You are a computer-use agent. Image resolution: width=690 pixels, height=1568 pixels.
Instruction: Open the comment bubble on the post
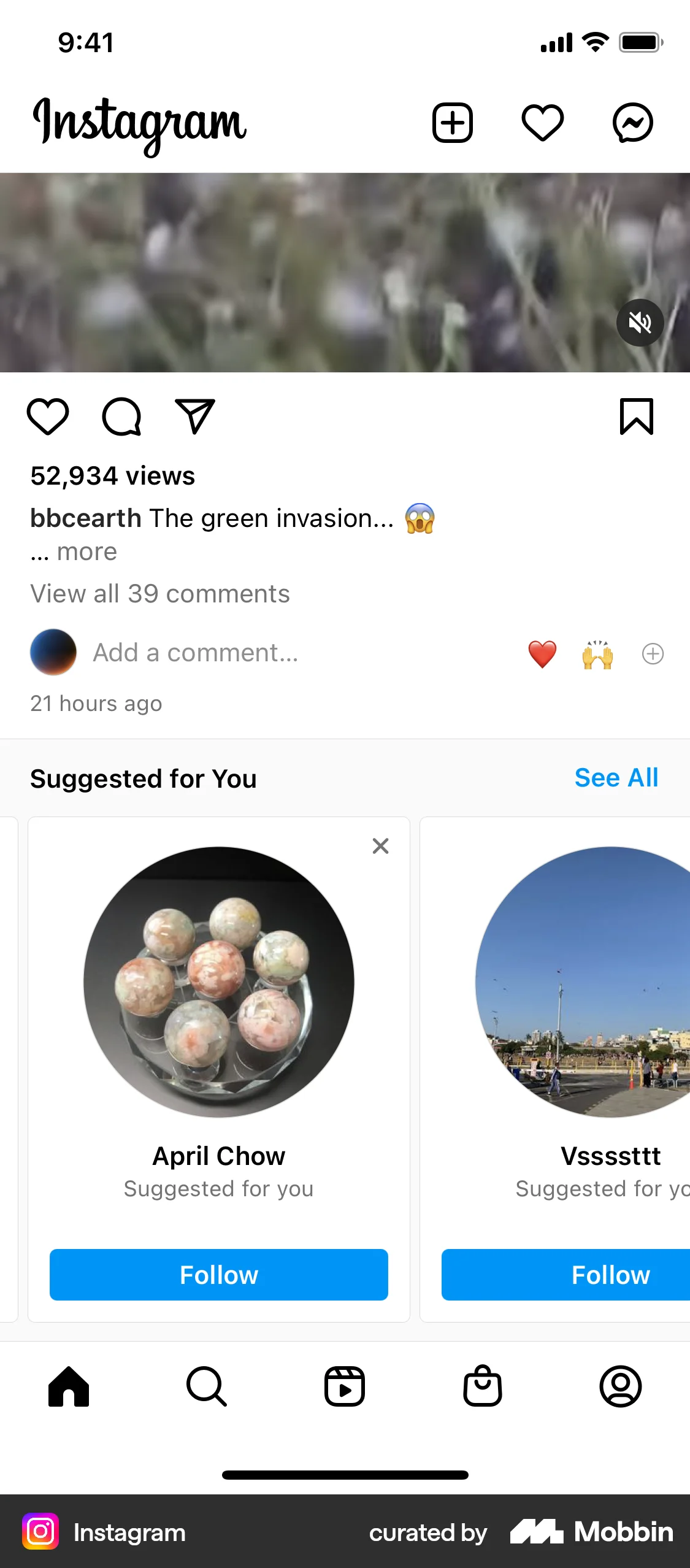[121, 417]
